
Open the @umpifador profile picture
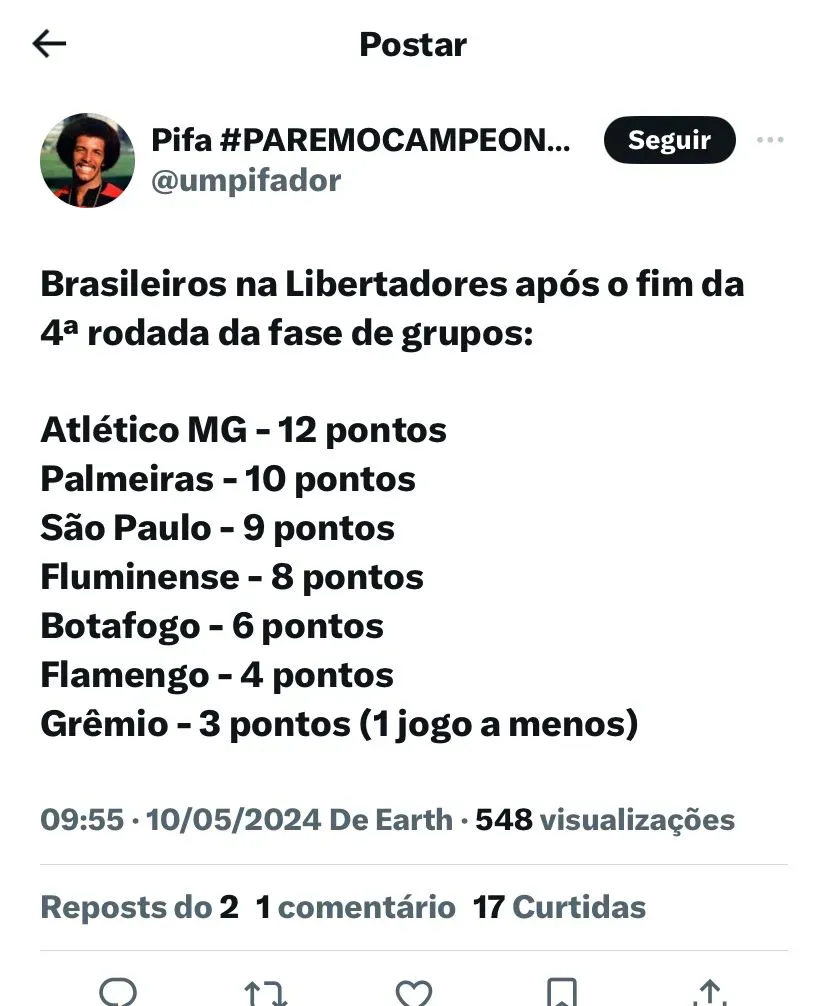(87, 160)
